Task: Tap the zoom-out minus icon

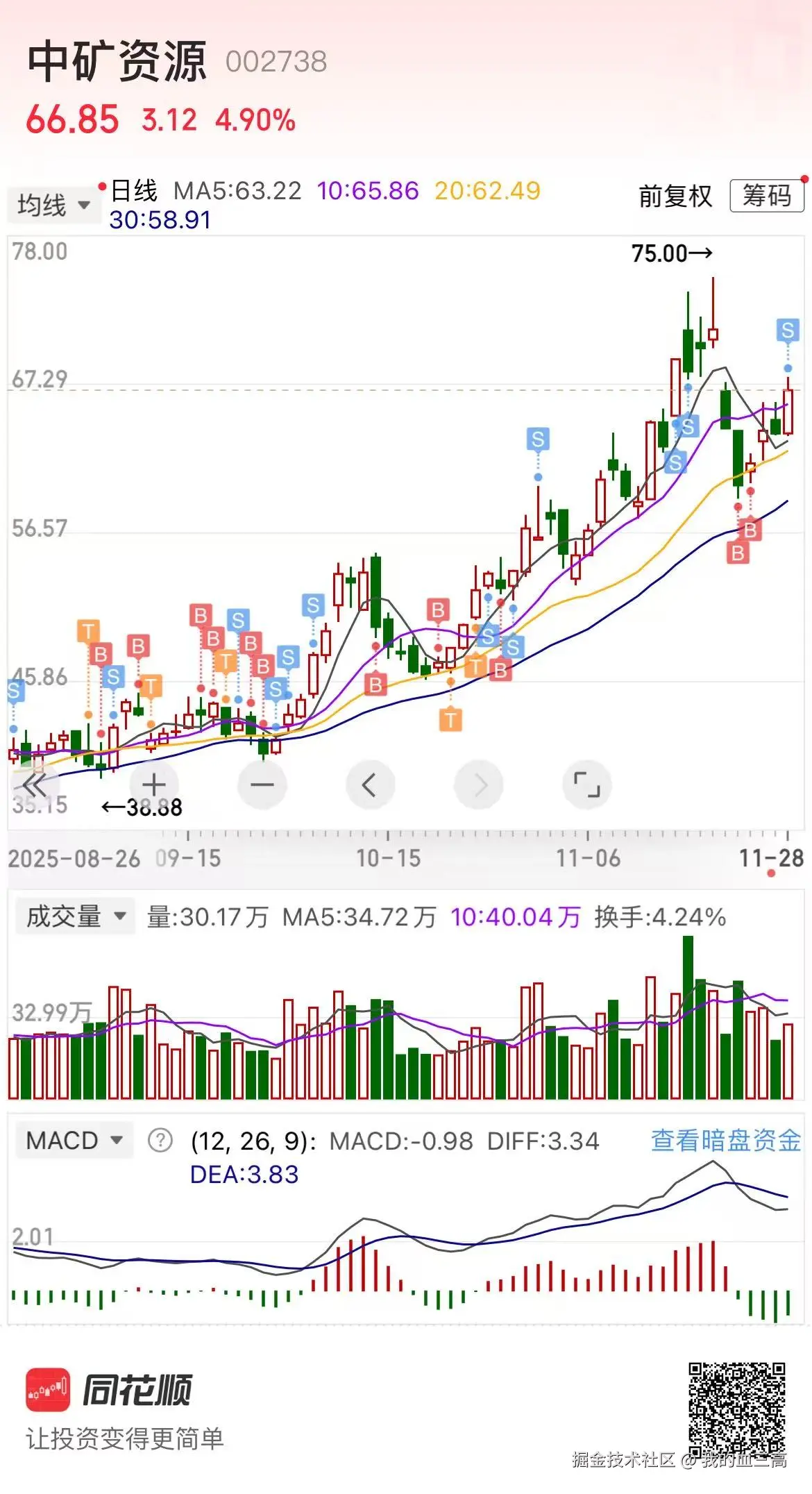Action: 262,784
